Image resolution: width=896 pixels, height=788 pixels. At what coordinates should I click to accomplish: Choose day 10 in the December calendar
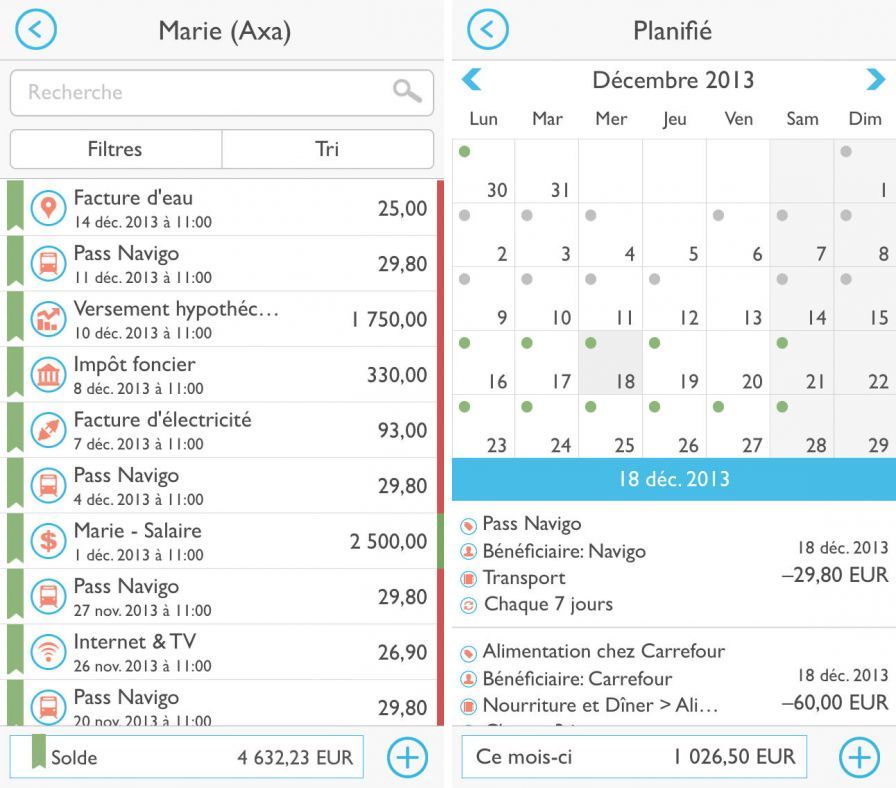tap(547, 299)
